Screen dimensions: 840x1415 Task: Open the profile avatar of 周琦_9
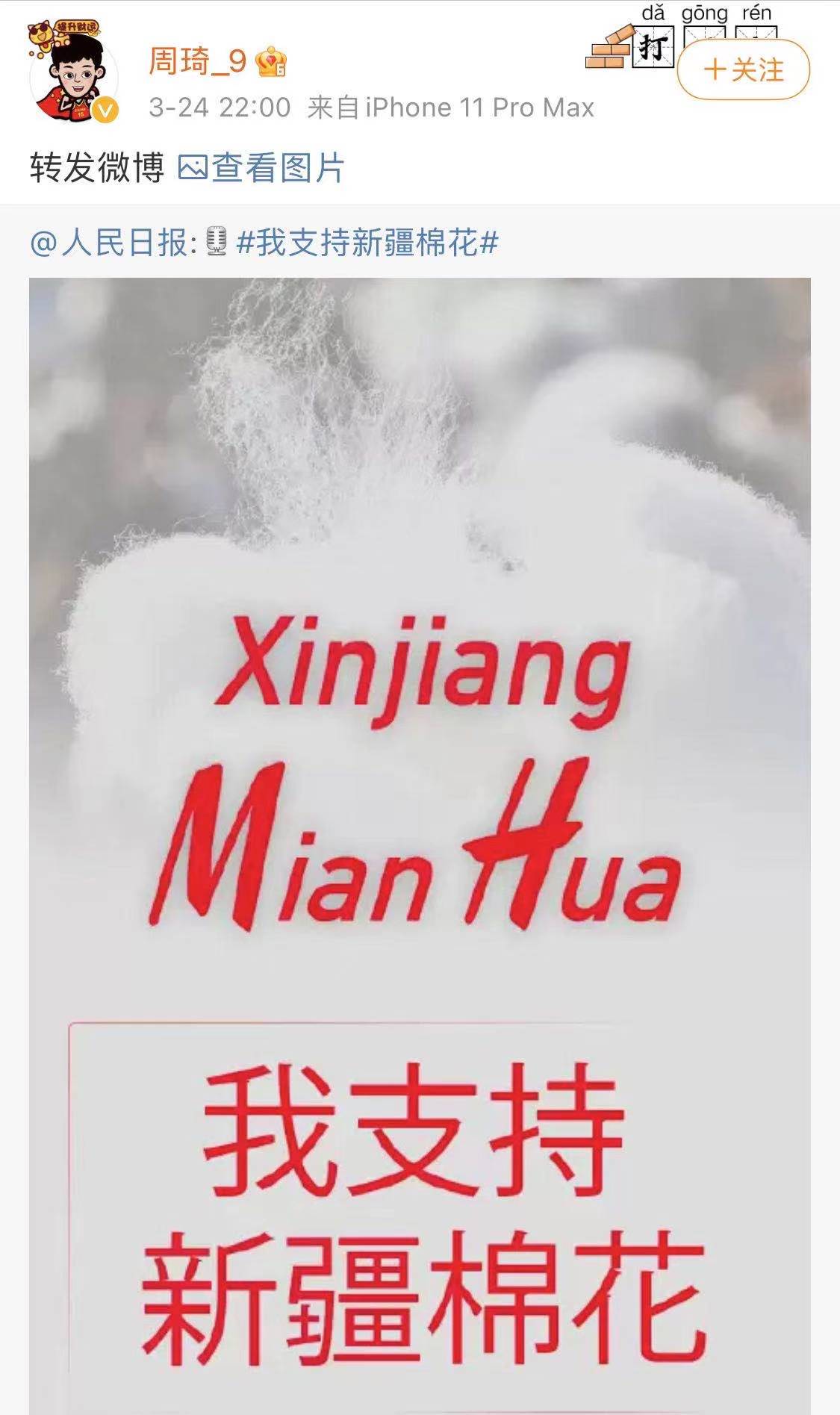coord(73,74)
